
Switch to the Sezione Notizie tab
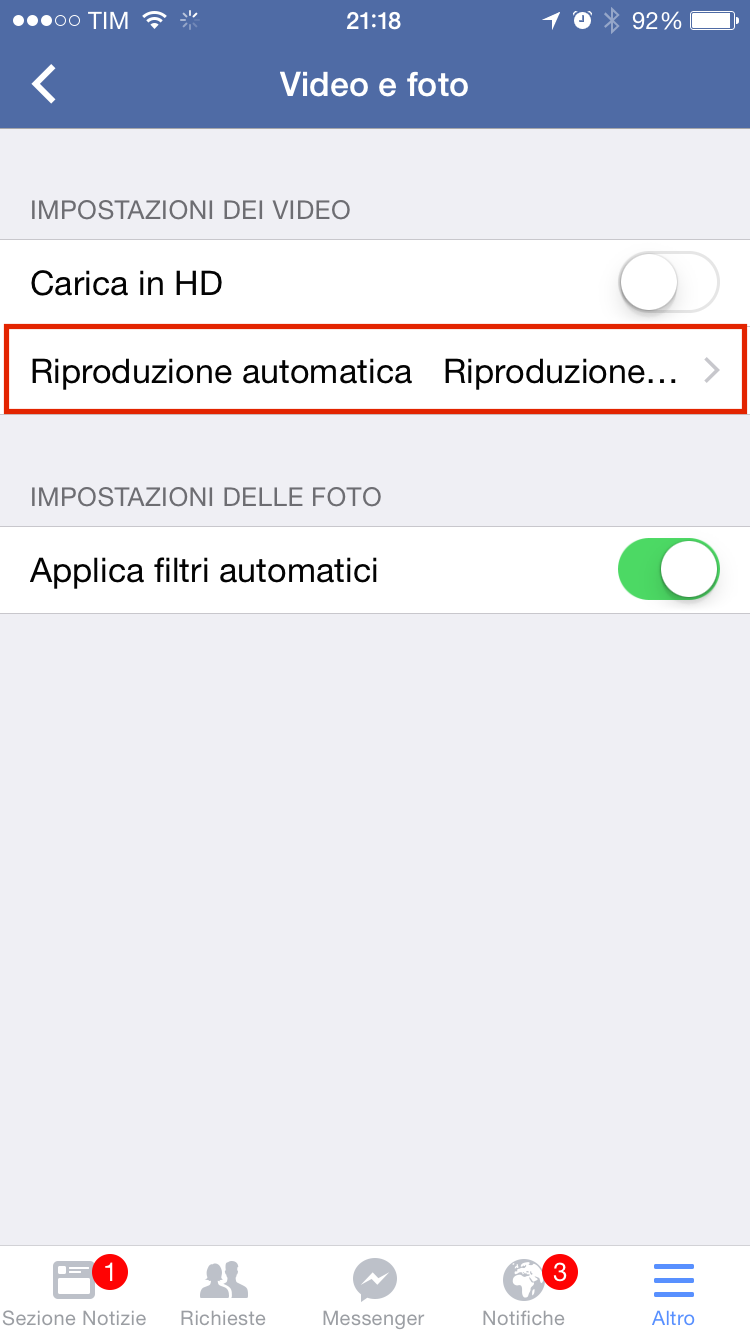pyautogui.click(x=75, y=1291)
